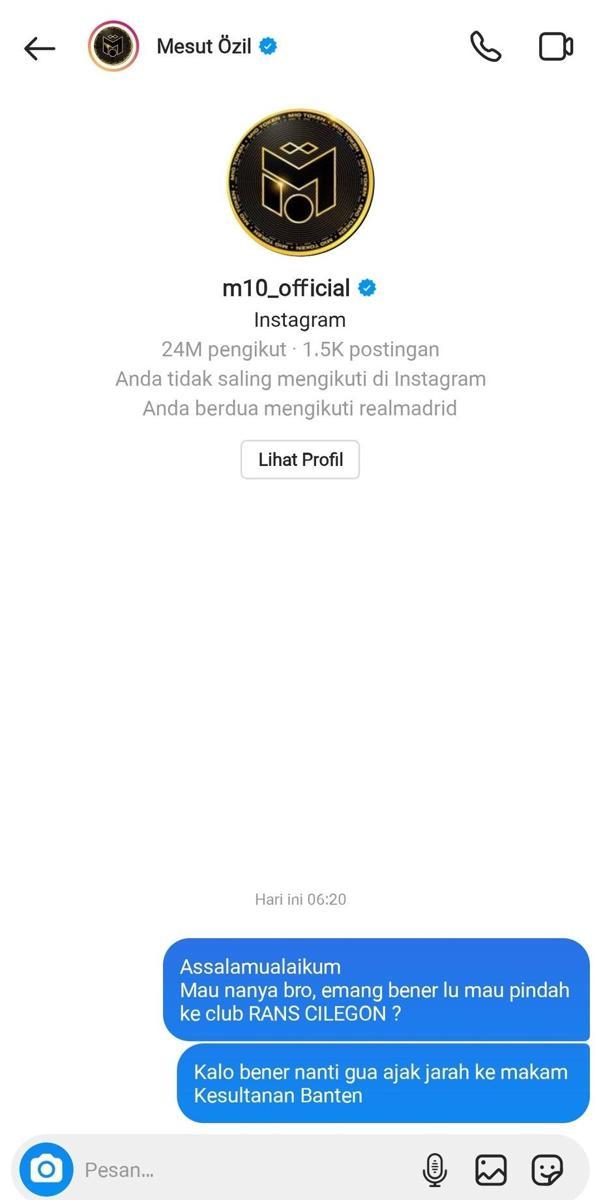Go back using the arrow
Image resolution: width=601 pixels, height=1200 pixels.
click(39, 48)
